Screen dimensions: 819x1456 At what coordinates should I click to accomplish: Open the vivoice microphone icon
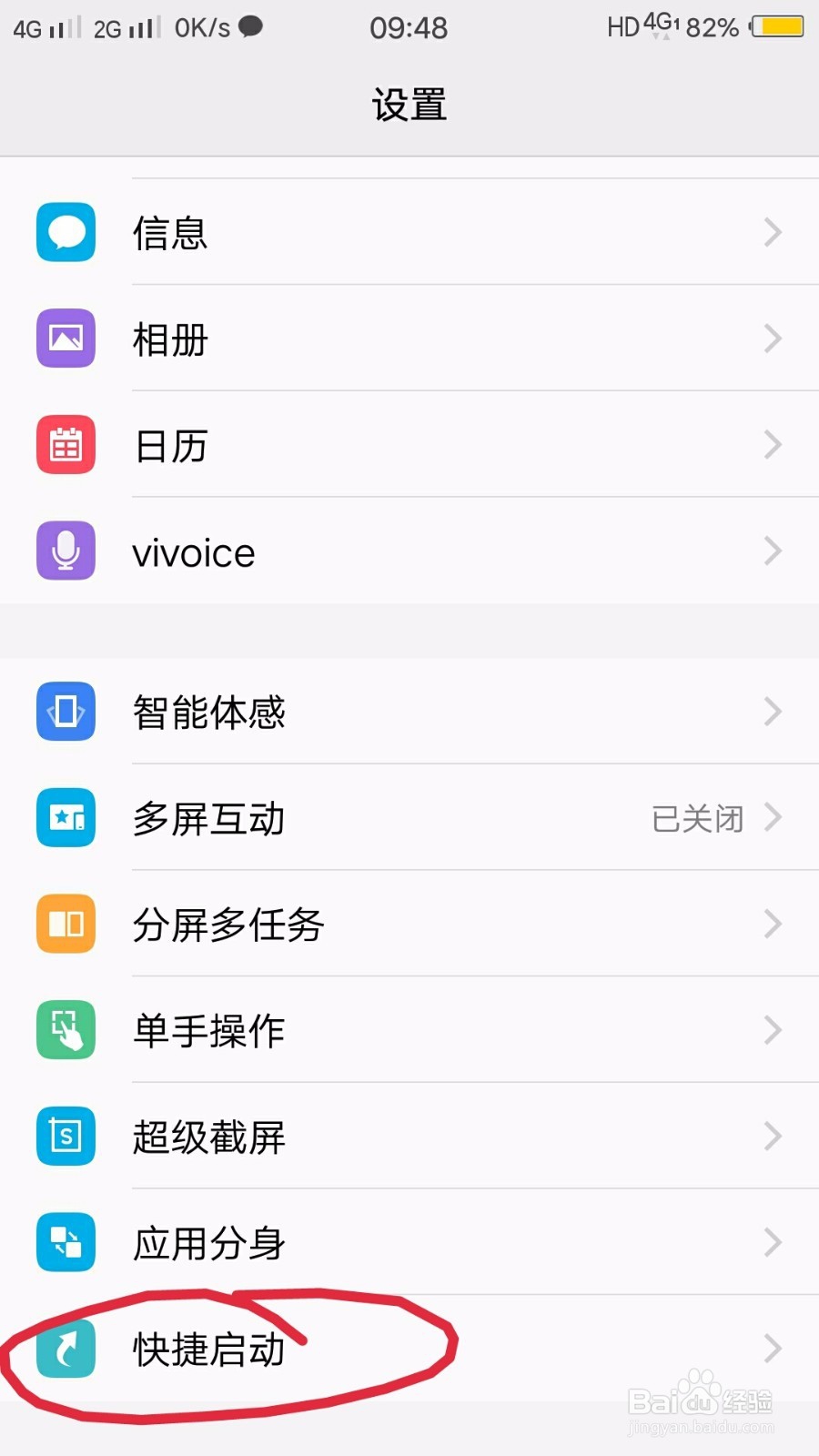tap(65, 551)
